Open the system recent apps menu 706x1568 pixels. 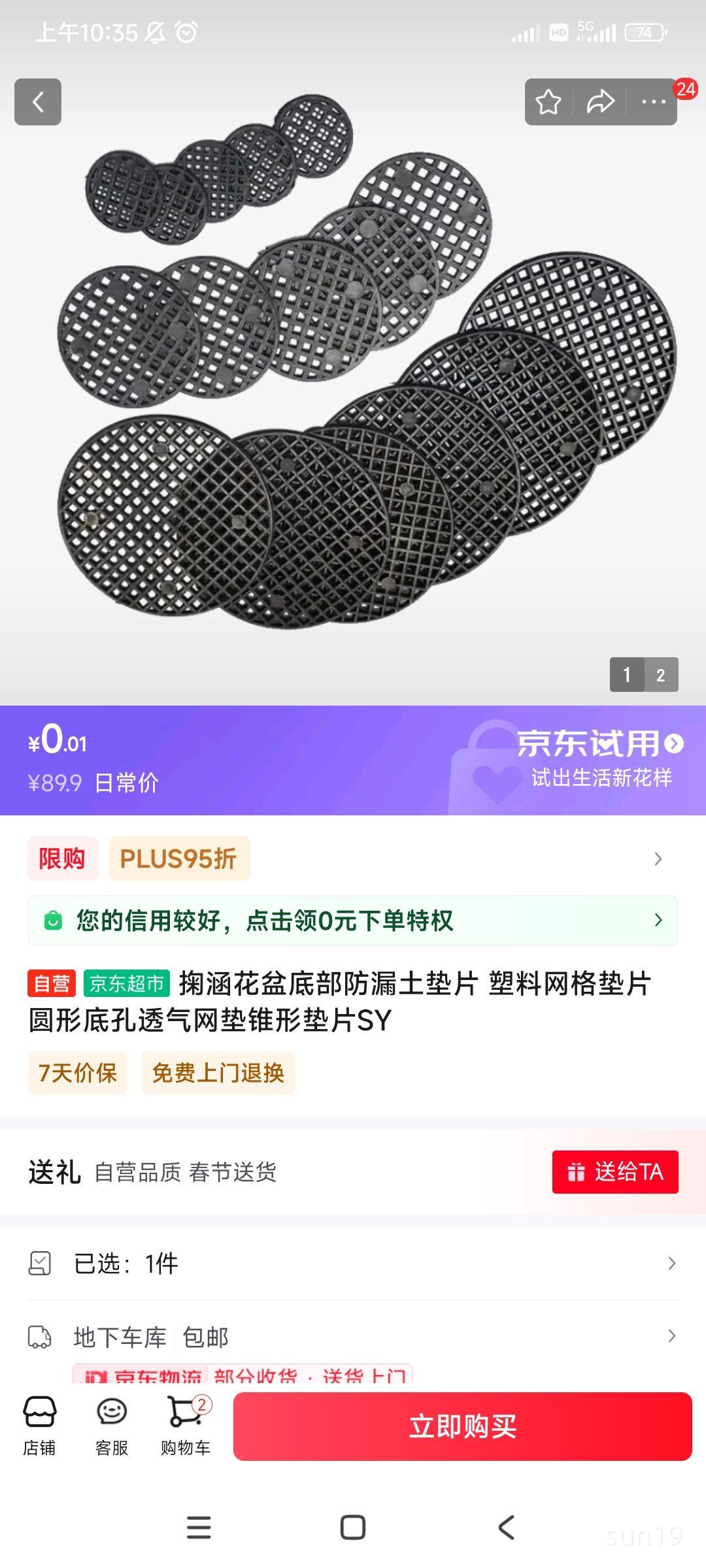(x=199, y=1527)
